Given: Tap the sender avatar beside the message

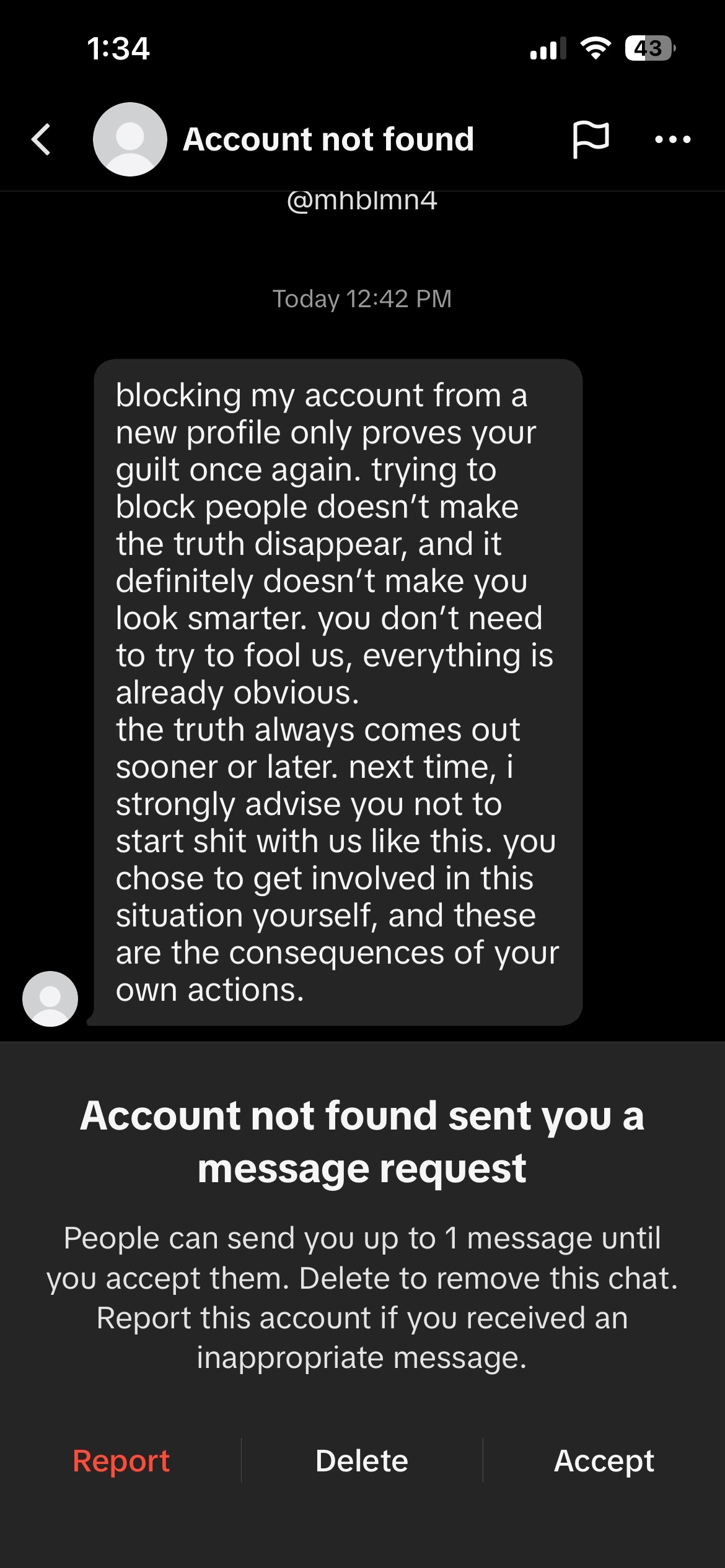Looking at the screenshot, I should click(50, 998).
